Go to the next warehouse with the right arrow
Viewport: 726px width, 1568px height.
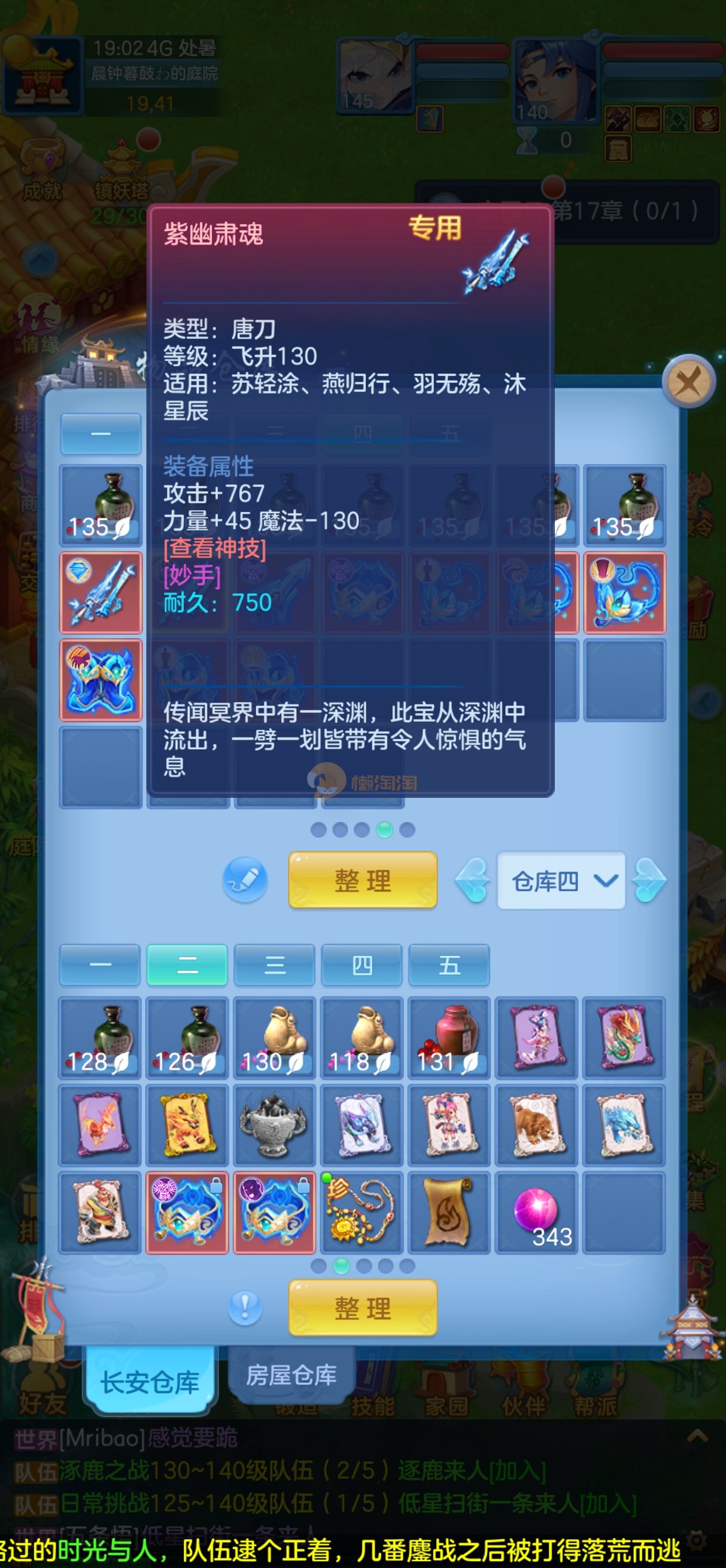click(649, 880)
